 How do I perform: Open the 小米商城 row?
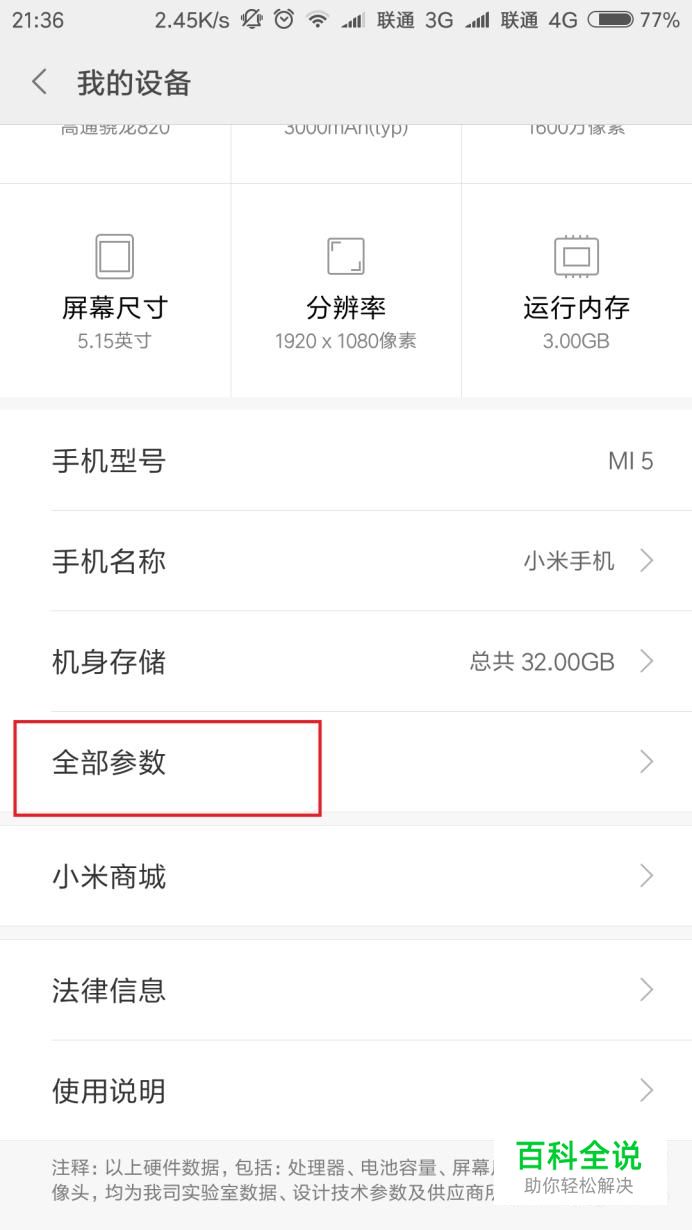point(346,876)
